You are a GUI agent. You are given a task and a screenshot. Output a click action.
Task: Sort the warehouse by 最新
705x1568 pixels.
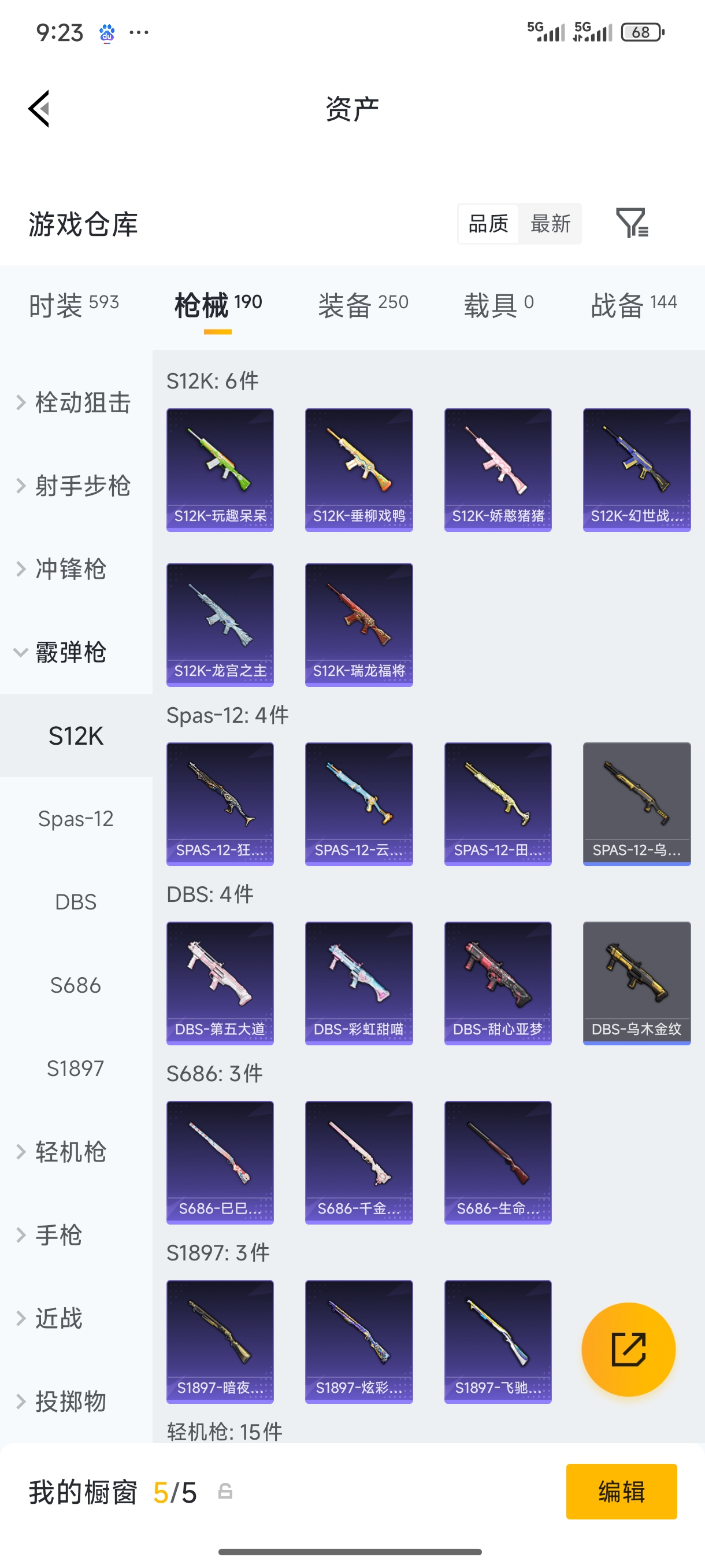(550, 223)
